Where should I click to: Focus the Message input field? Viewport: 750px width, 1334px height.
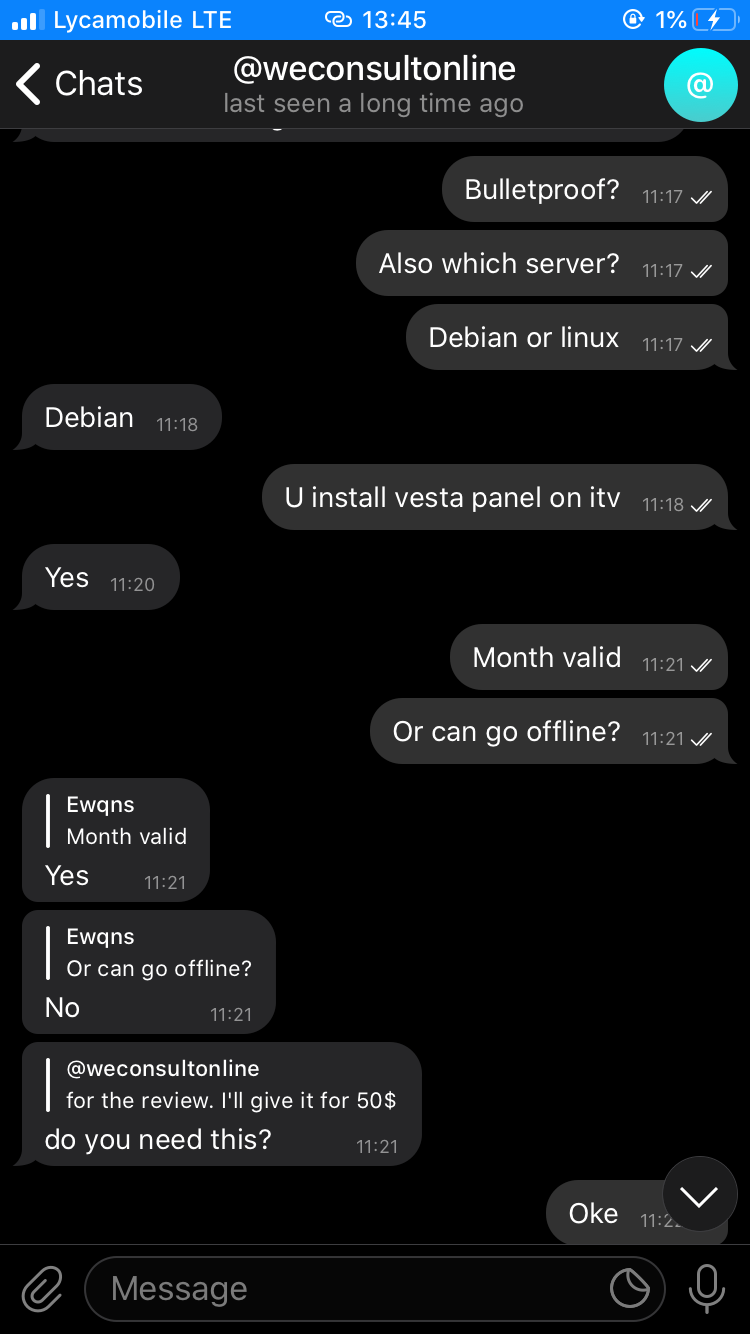coord(350,1289)
